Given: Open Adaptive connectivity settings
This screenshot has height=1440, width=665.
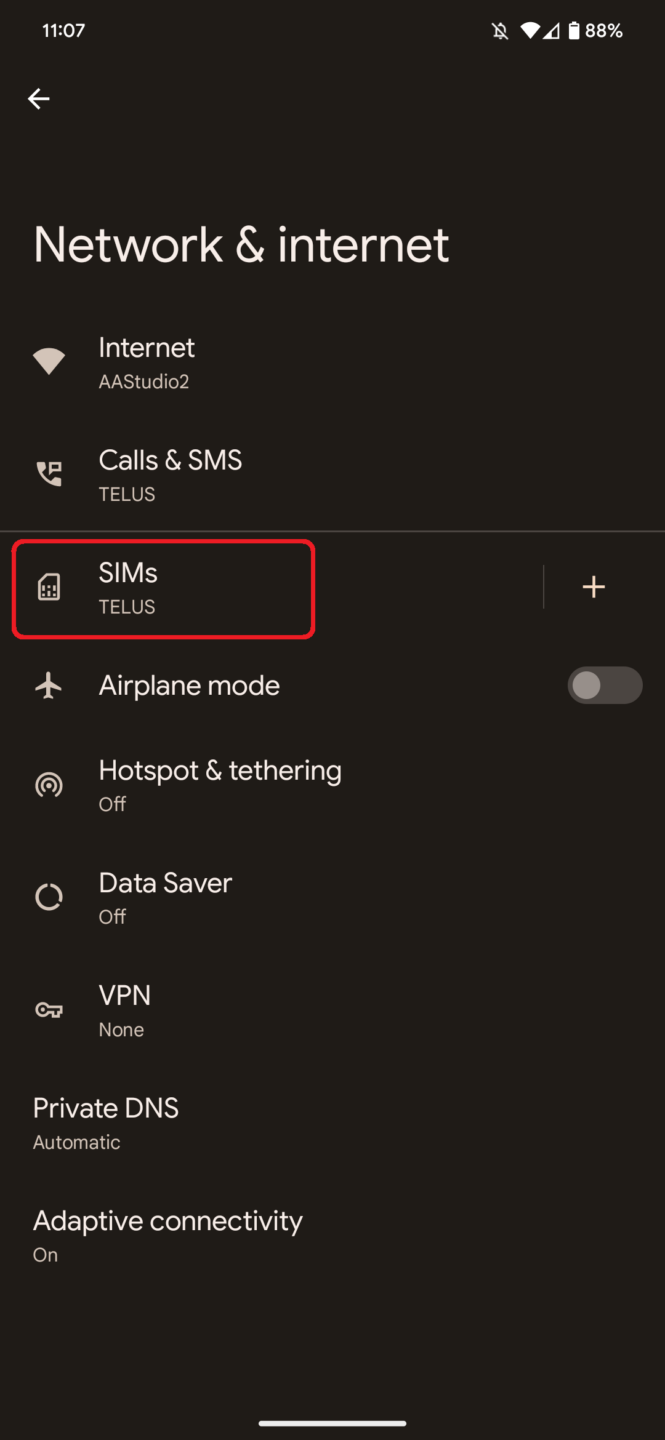Looking at the screenshot, I should [332, 1236].
